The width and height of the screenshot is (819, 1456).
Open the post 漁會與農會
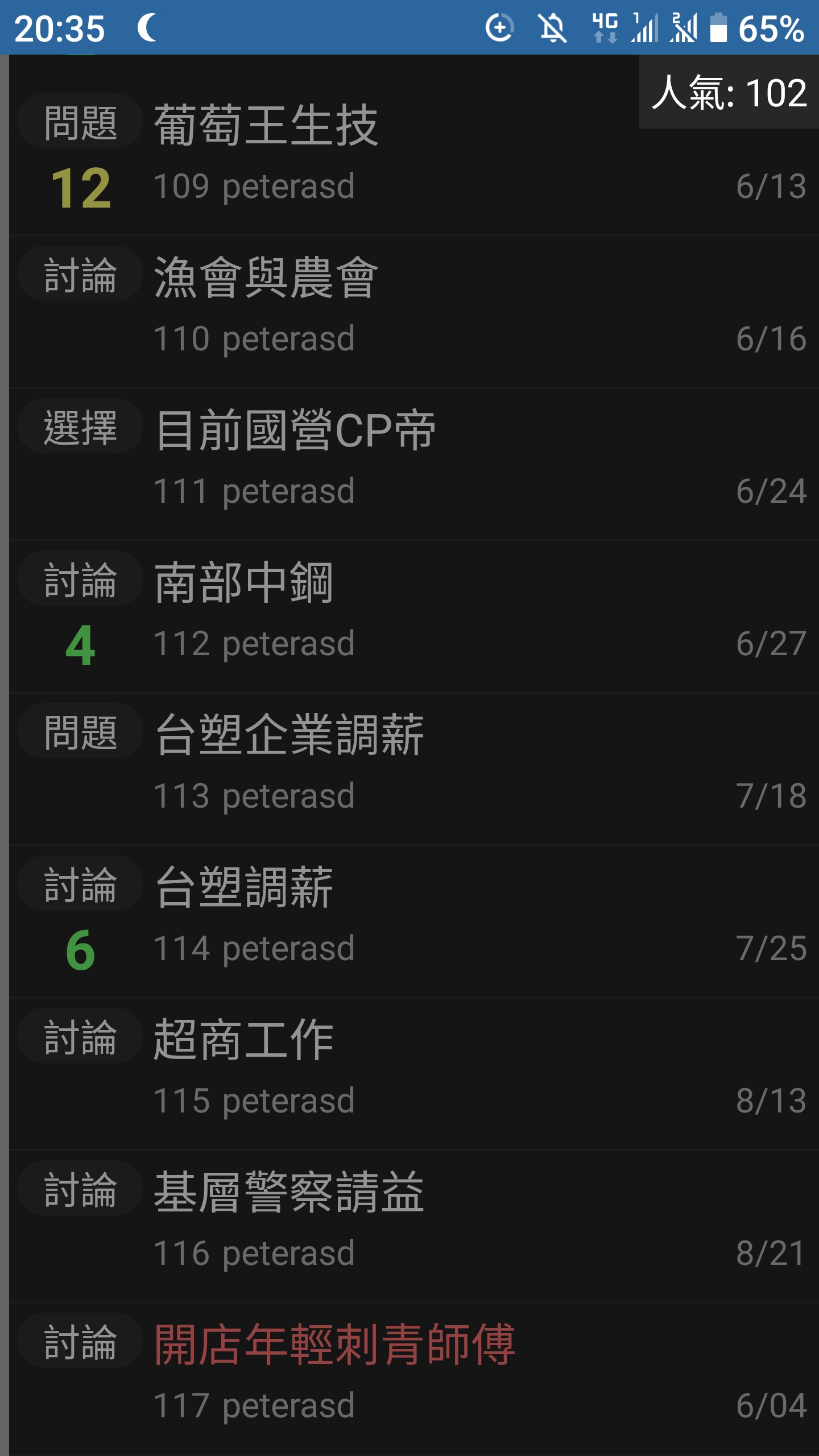tap(414, 312)
